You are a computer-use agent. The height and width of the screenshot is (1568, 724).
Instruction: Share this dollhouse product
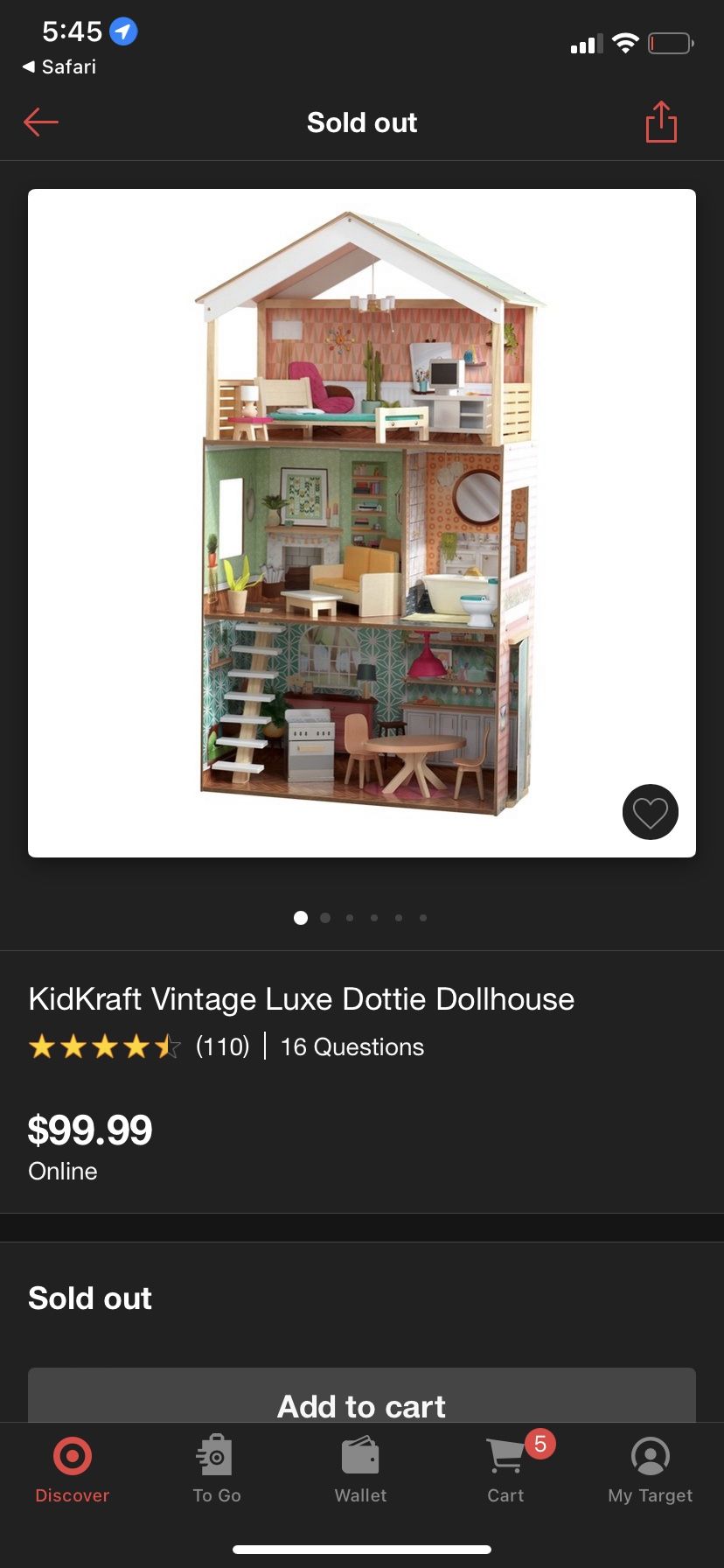tap(661, 122)
